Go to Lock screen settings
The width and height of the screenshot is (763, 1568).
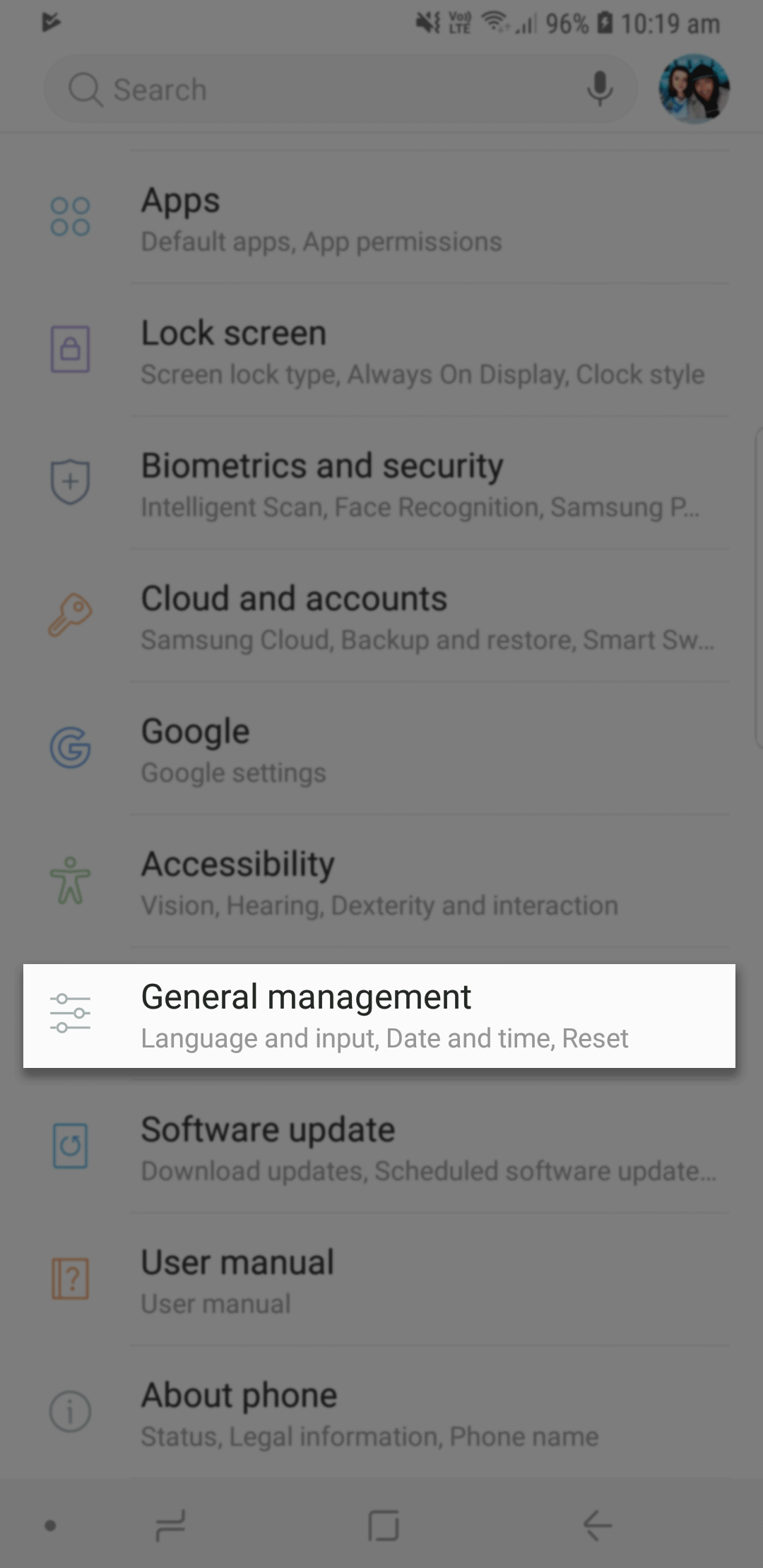[x=381, y=351]
